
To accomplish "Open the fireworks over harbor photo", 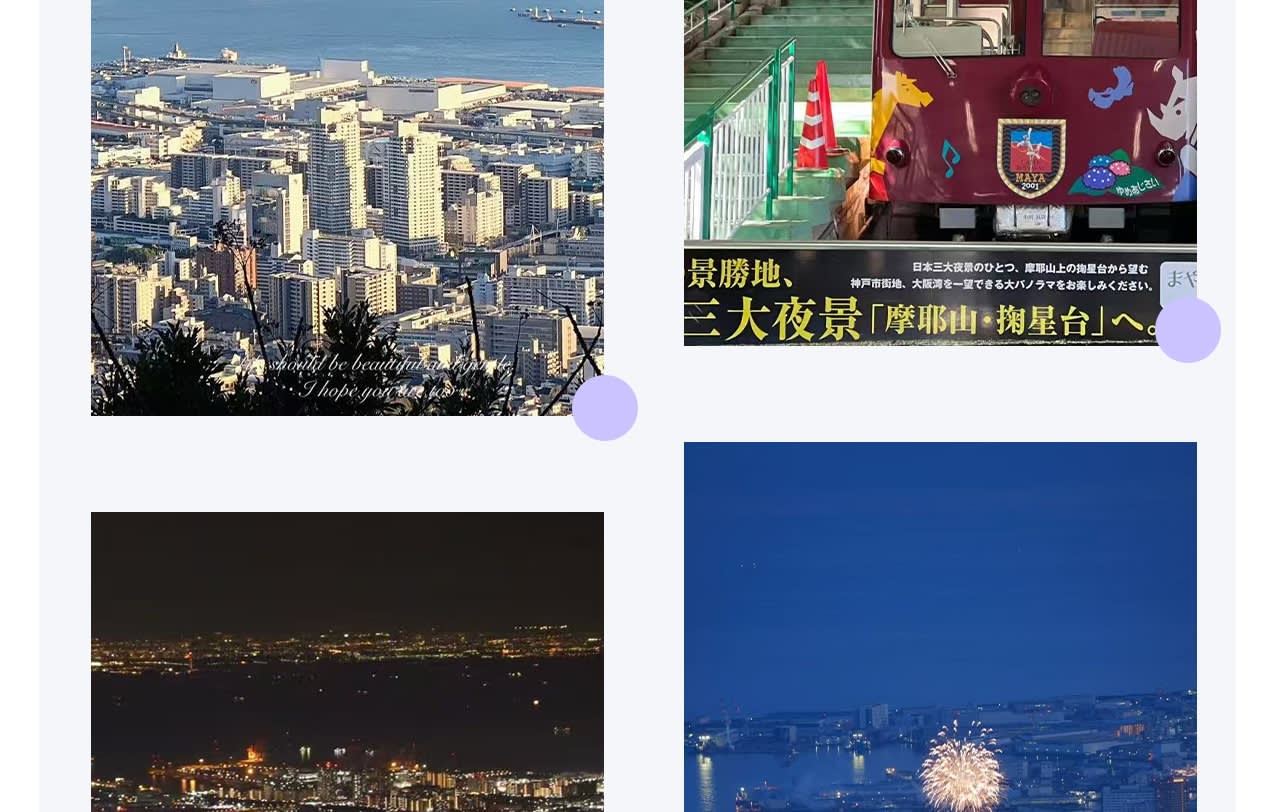I will click(940, 627).
